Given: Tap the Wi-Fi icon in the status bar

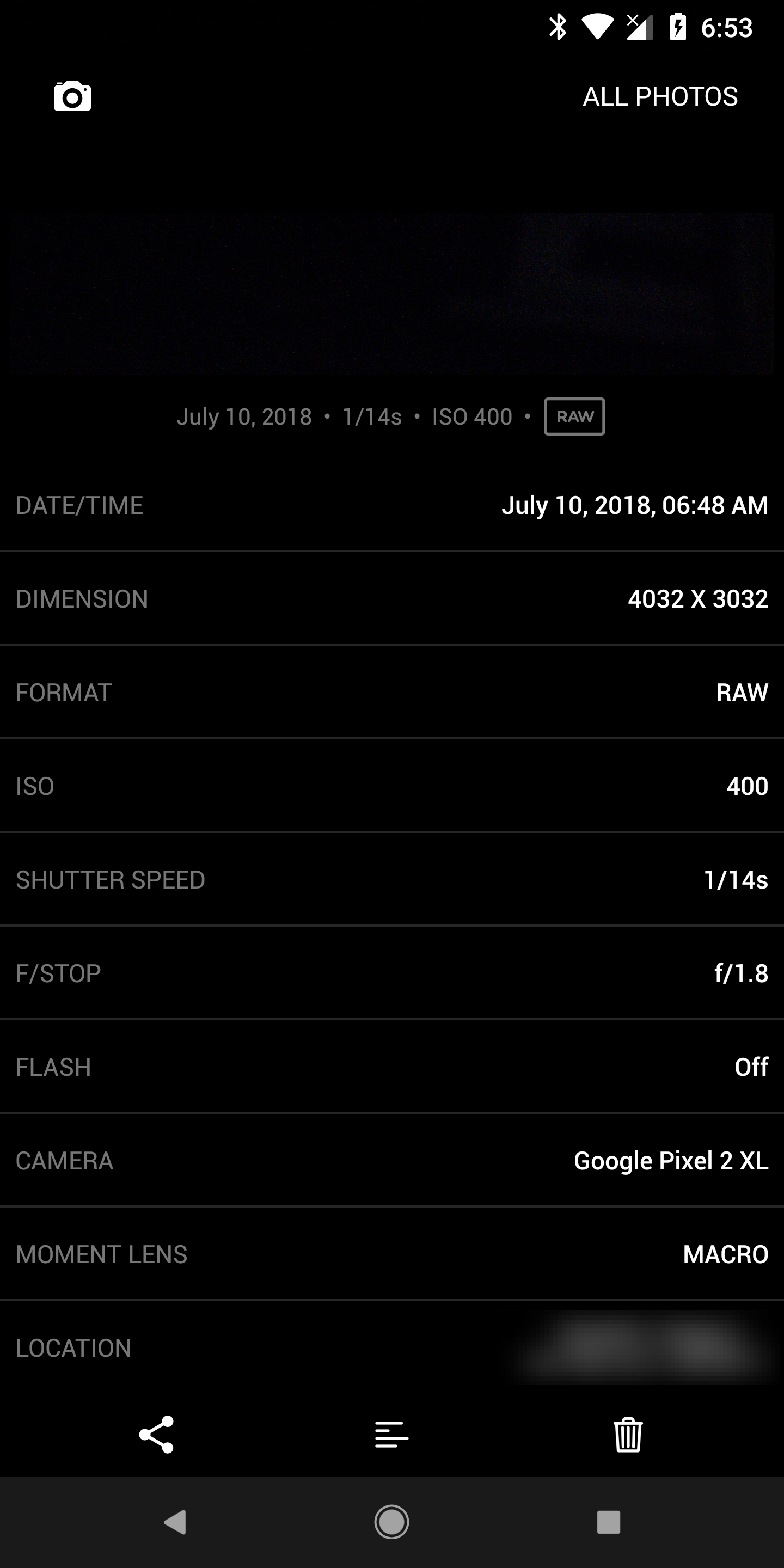Looking at the screenshot, I should pyautogui.click(x=599, y=26).
